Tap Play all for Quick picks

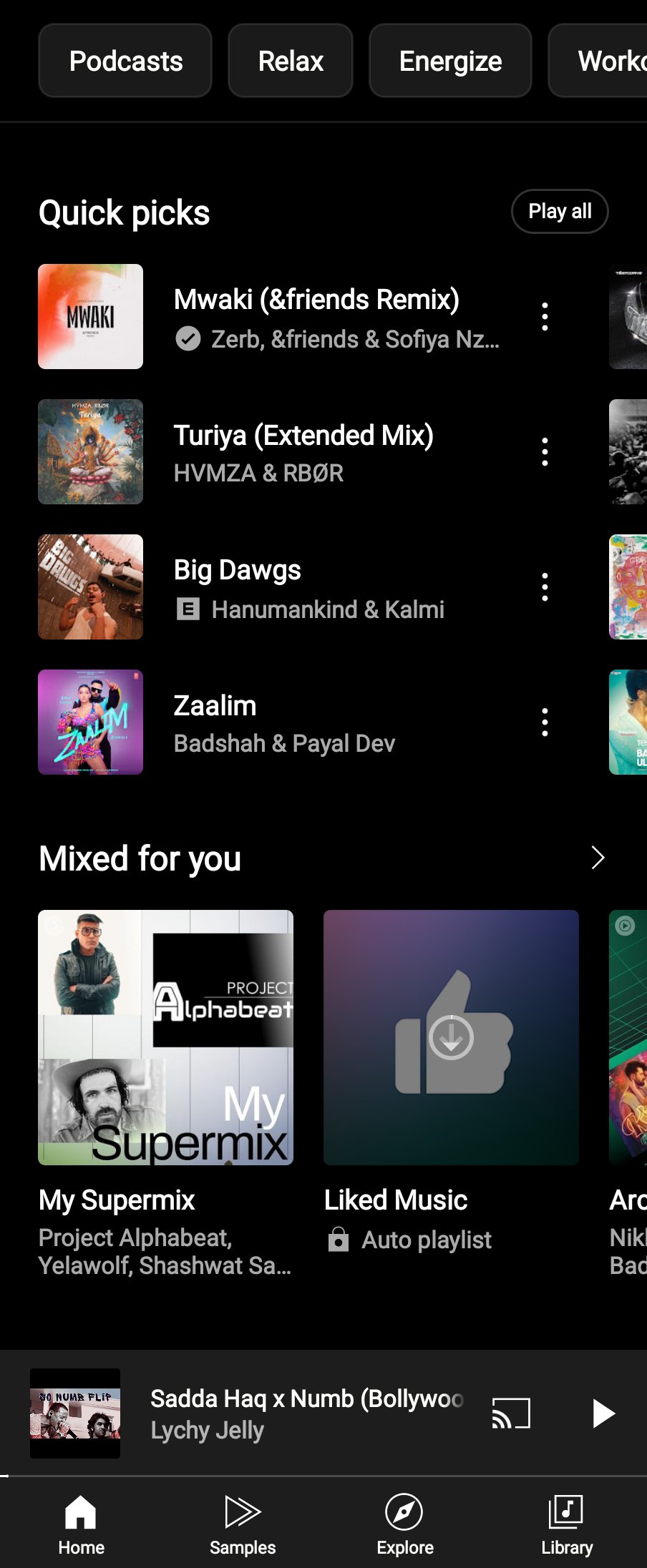pyautogui.click(x=560, y=212)
